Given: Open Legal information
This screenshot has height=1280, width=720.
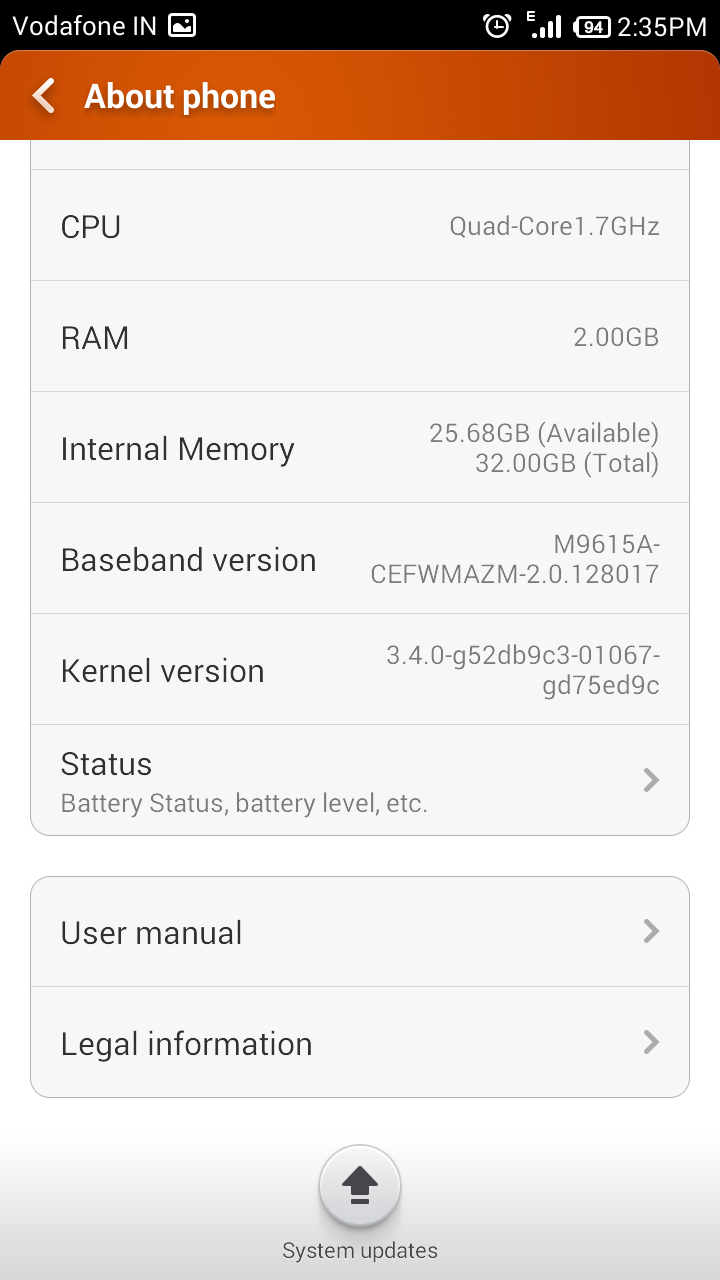Looking at the screenshot, I should (360, 1043).
